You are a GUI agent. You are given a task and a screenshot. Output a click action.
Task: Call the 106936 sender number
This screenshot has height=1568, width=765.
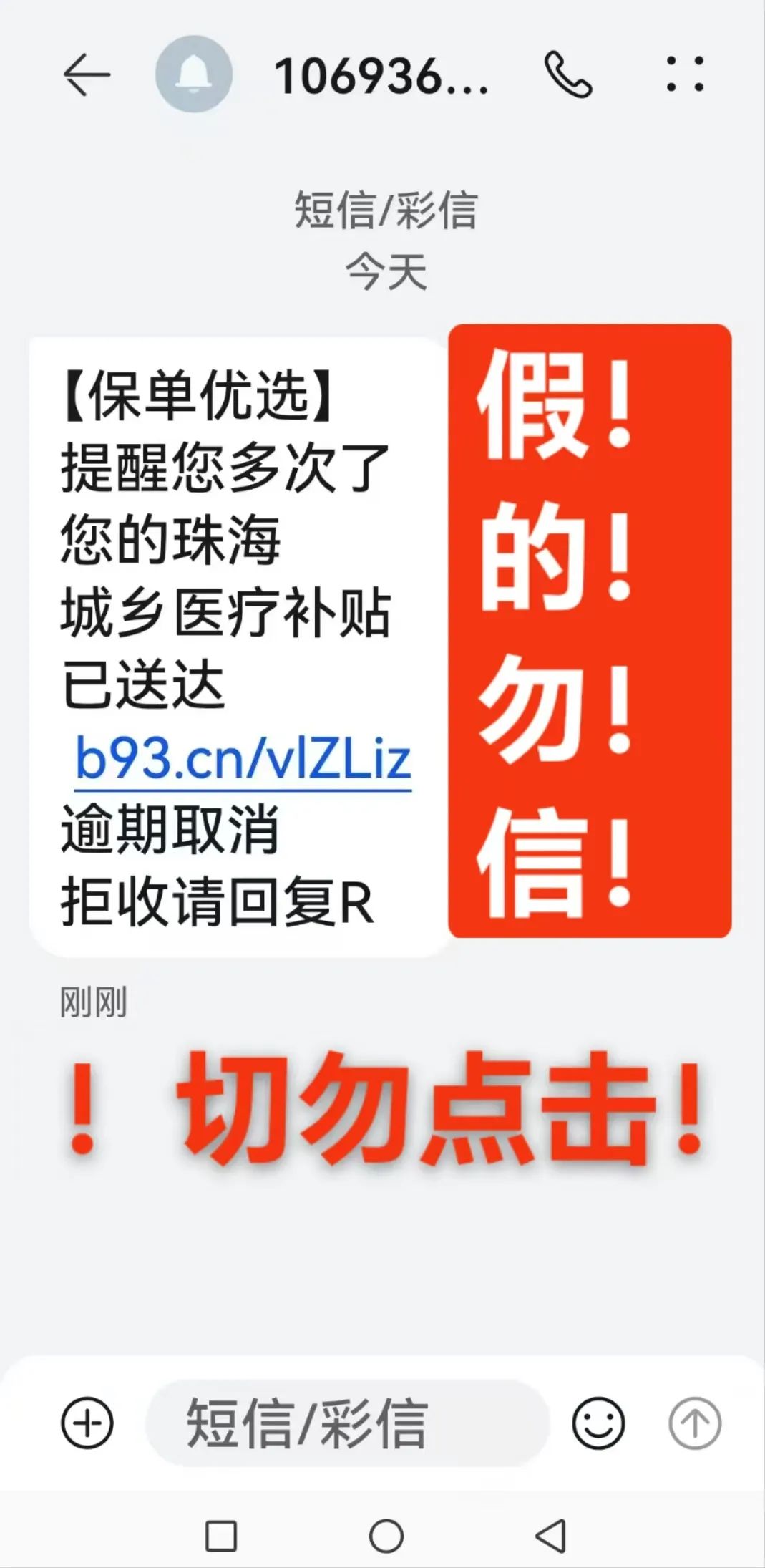point(568,74)
